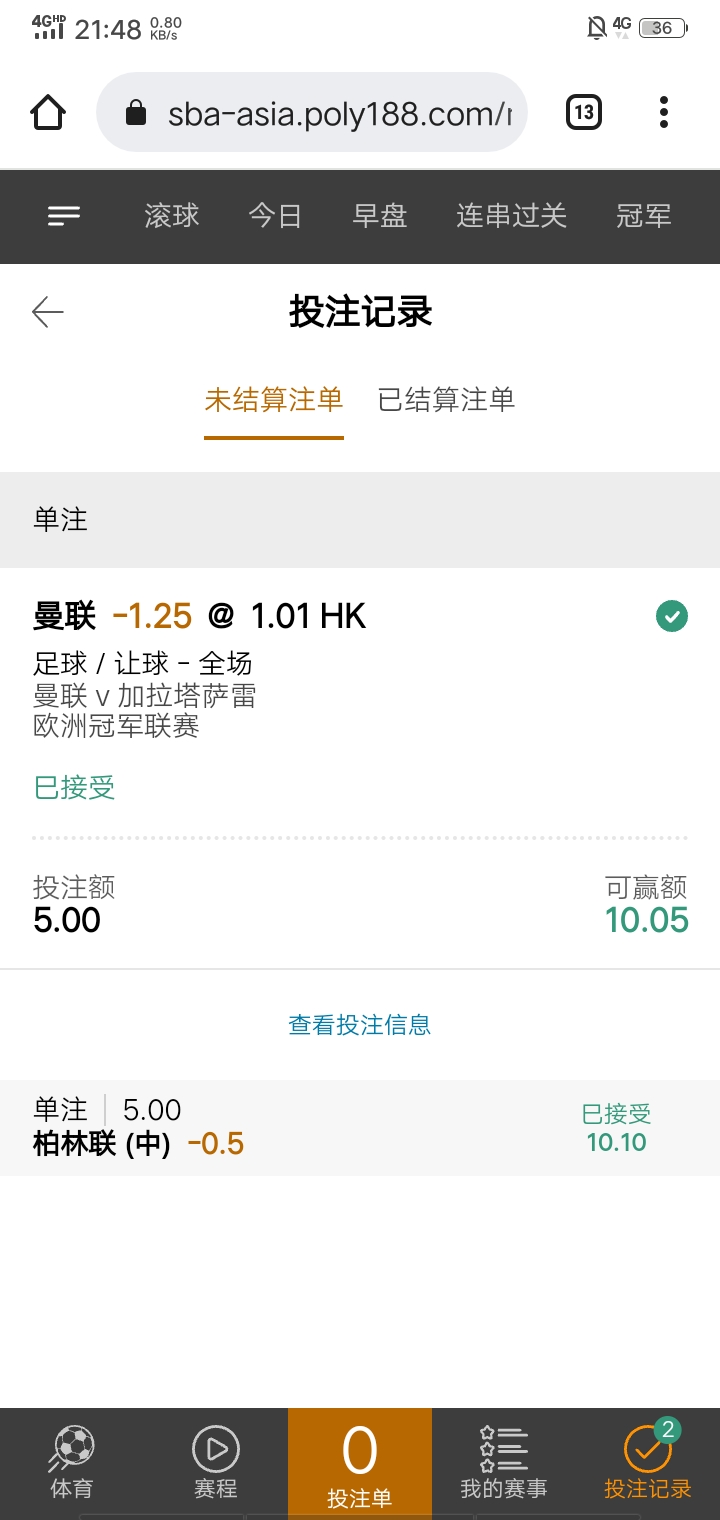
Task: Open the 我的赛事 bottom tab
Action: point(504,1462)
